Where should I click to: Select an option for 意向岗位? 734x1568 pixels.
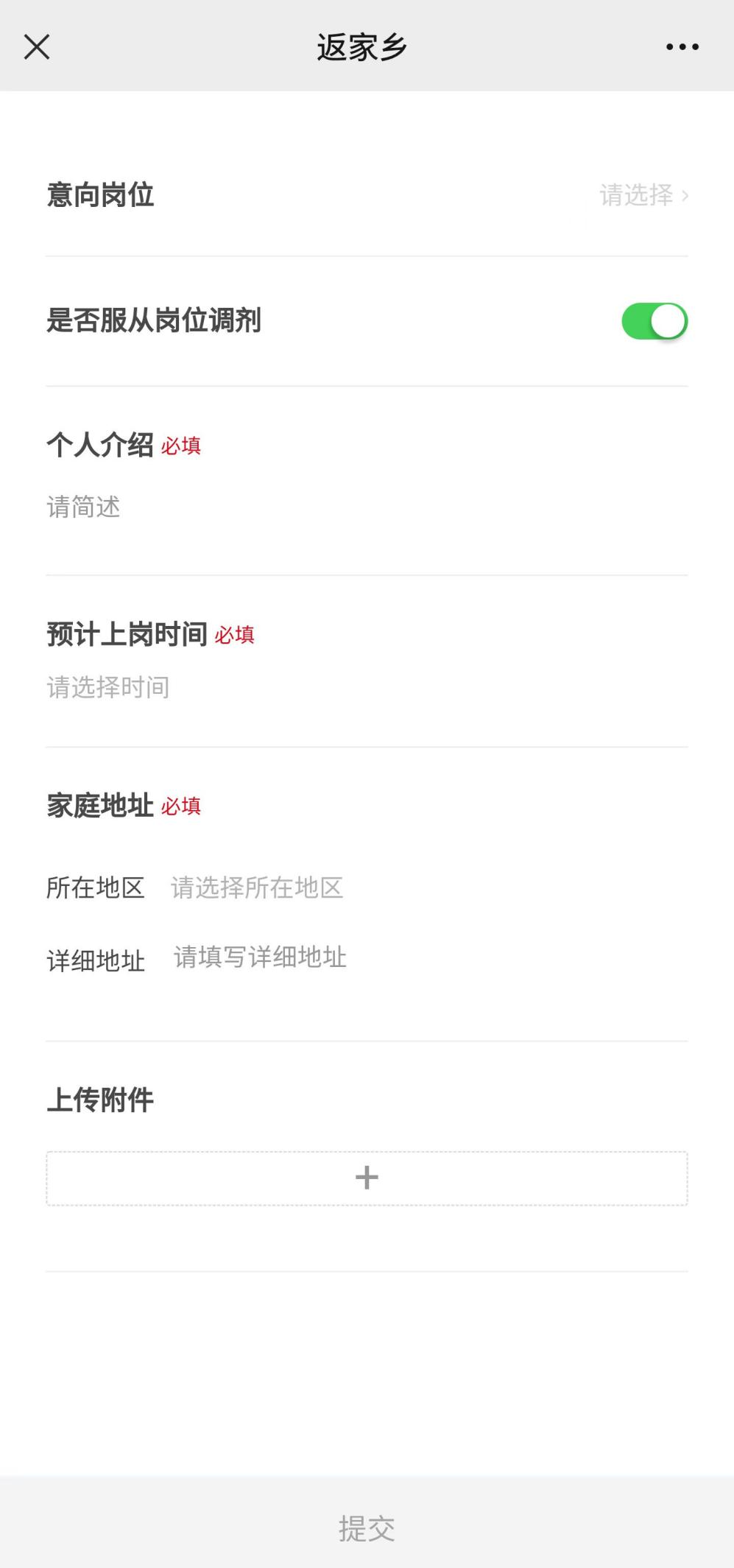tap(643, 195)
